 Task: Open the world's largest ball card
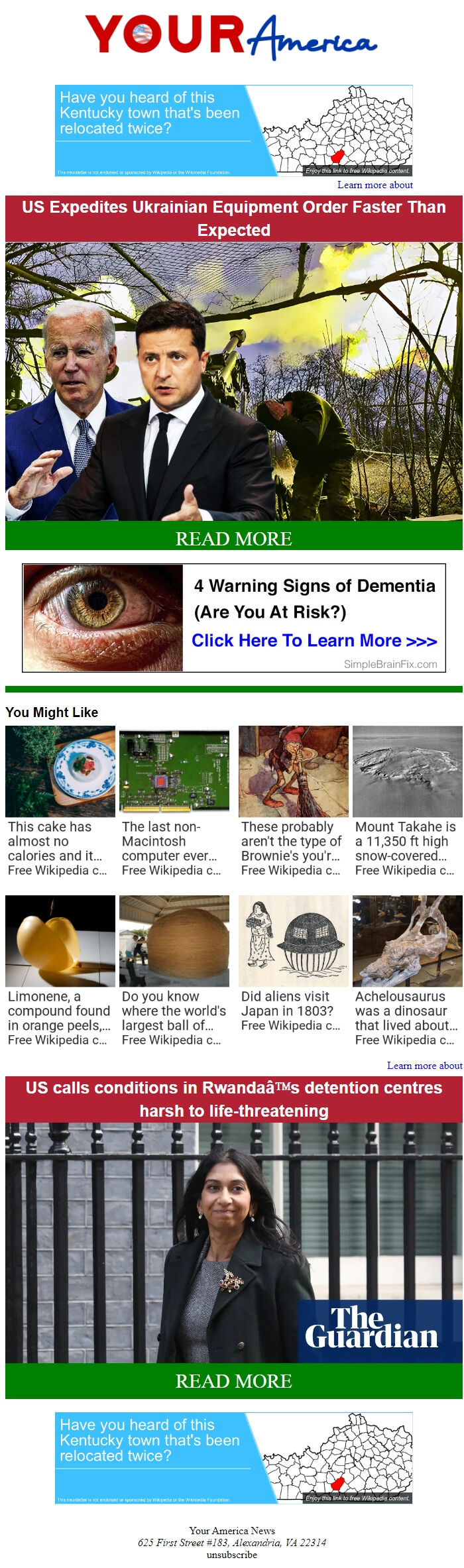pos(174,972)
